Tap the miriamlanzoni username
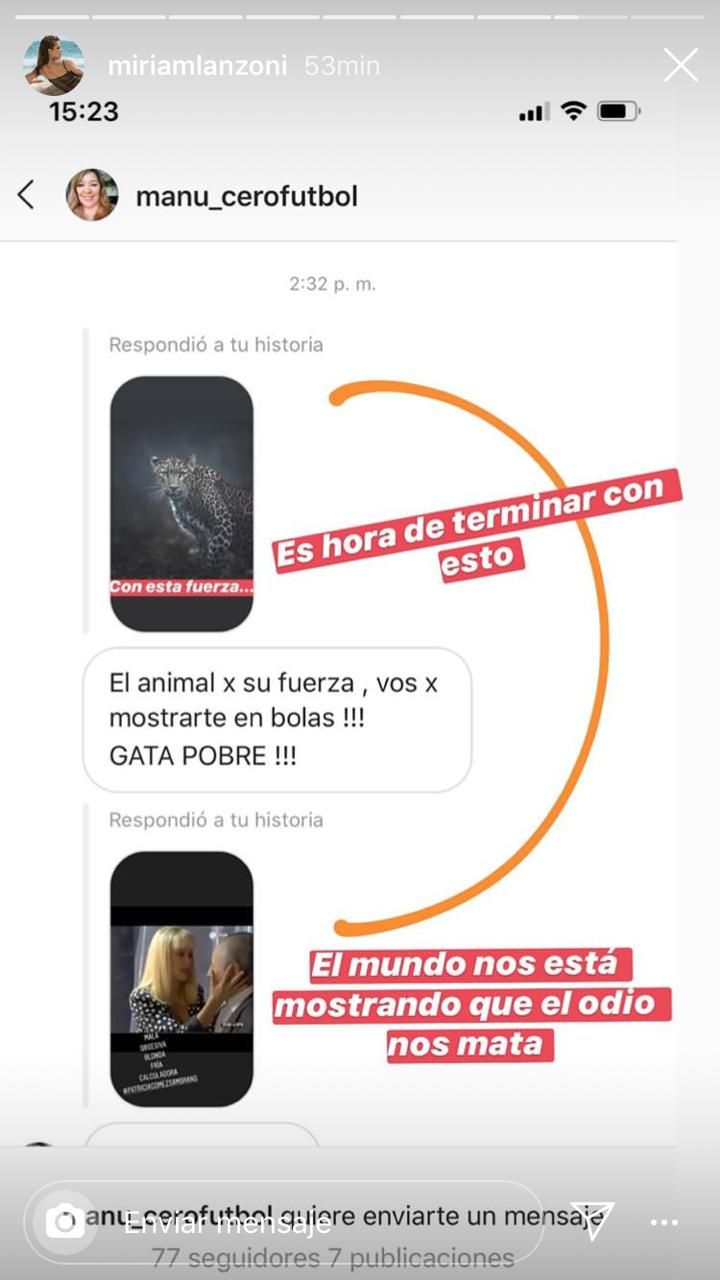The width and height of the screenshot is (720, 1280). click(x=197, y=67)
